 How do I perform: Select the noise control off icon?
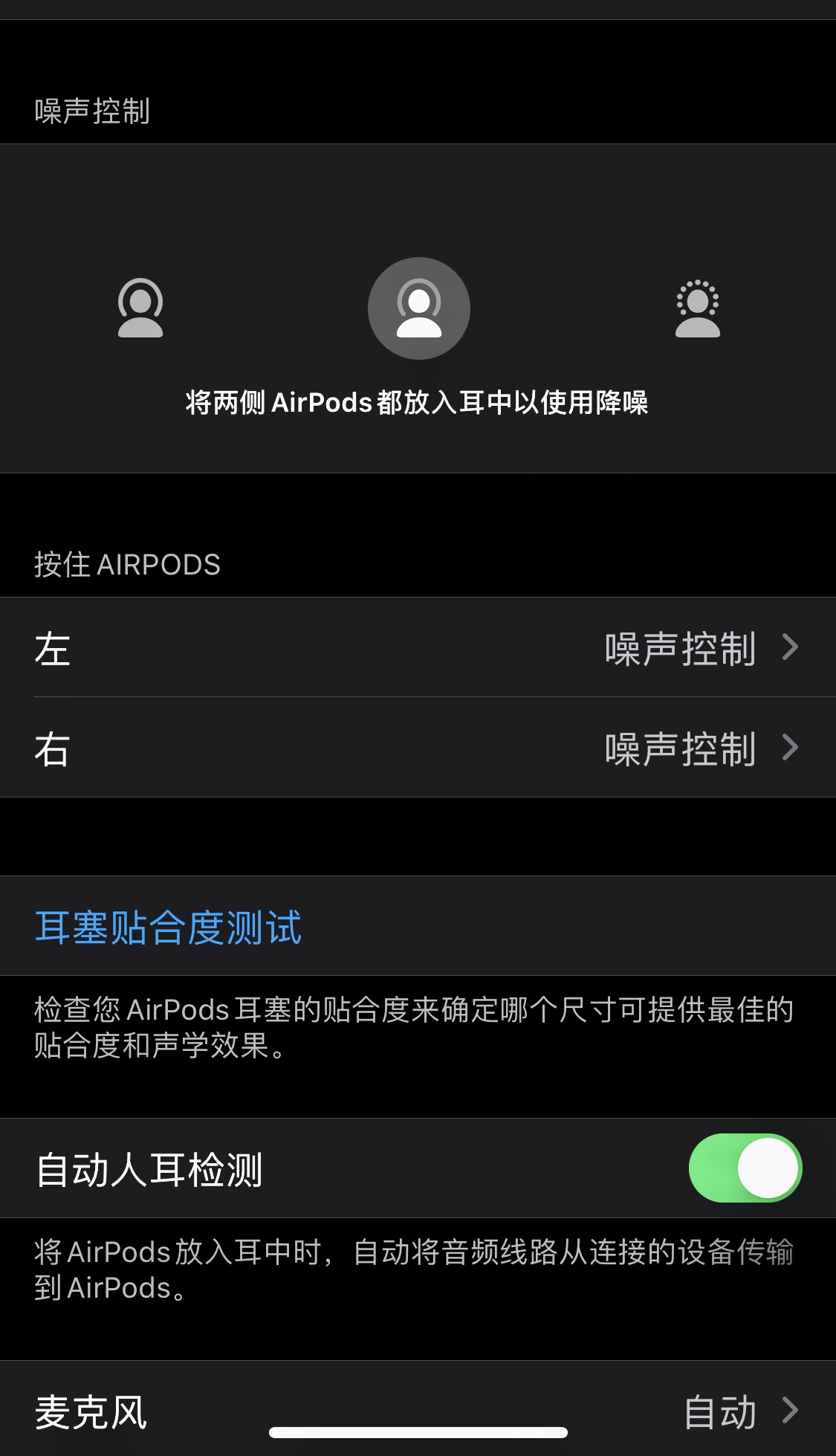point(418,308)
